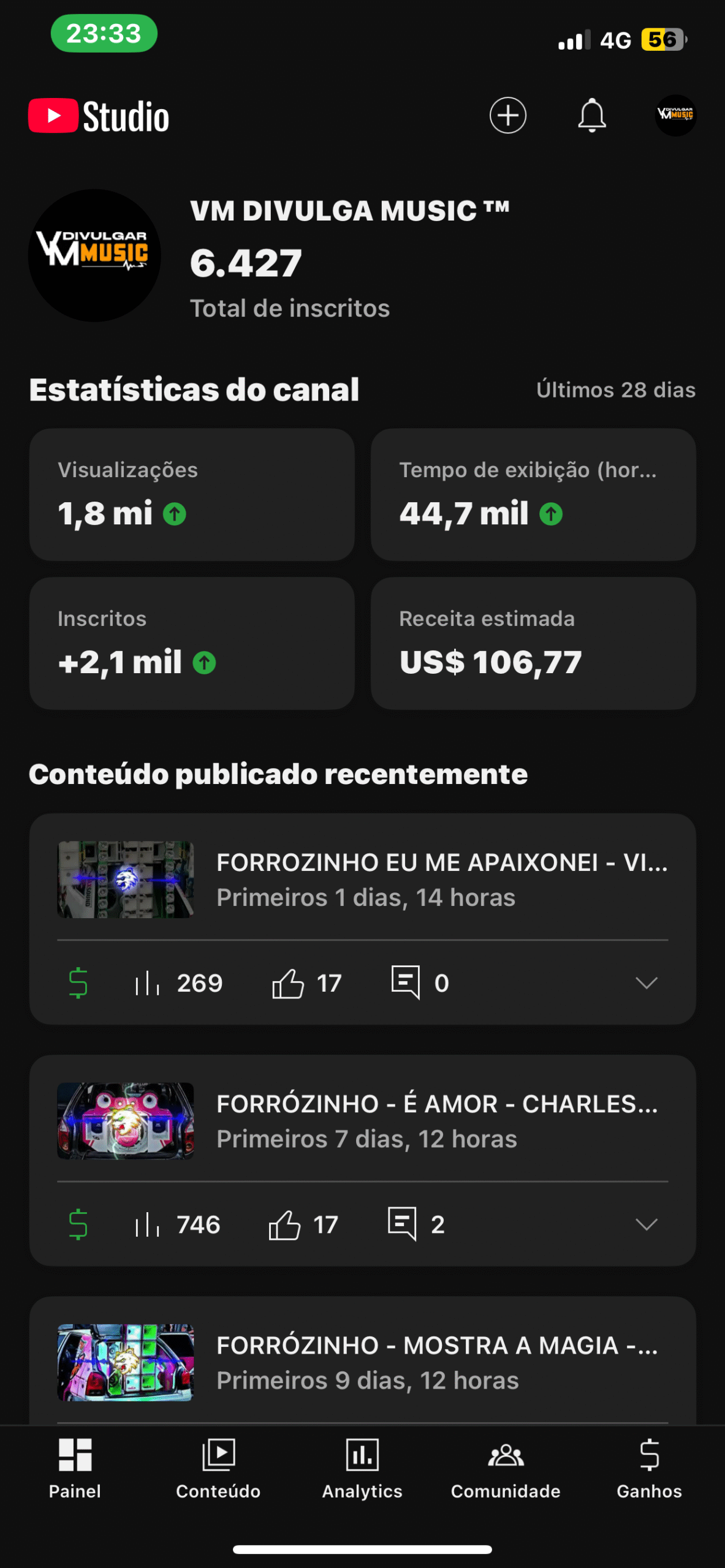Open the Receita estimada card
This screenshot has height=1568, width=725.
[x=533, y=643]
